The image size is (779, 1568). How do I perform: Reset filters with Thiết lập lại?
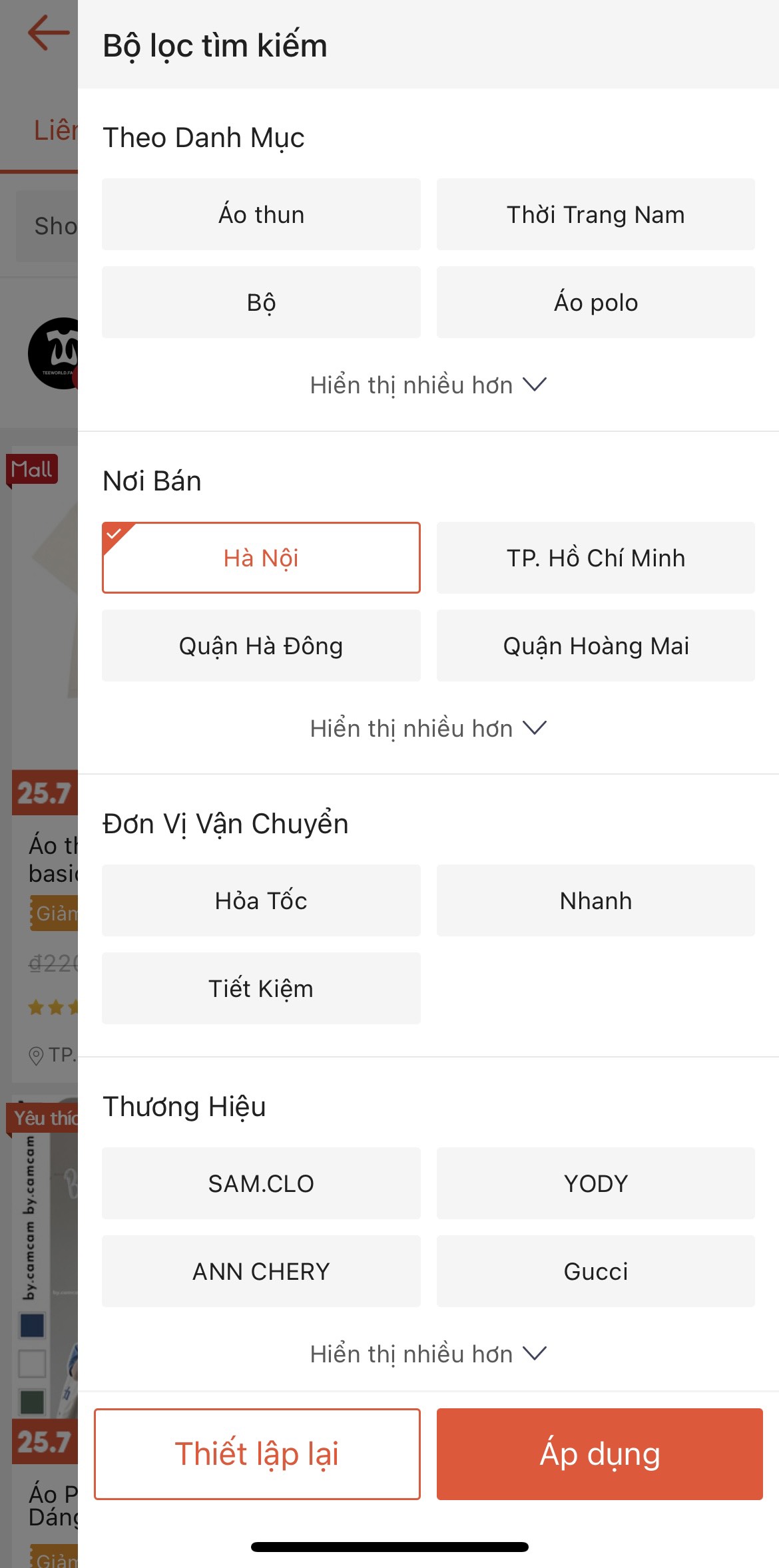tap(257, 1454)
